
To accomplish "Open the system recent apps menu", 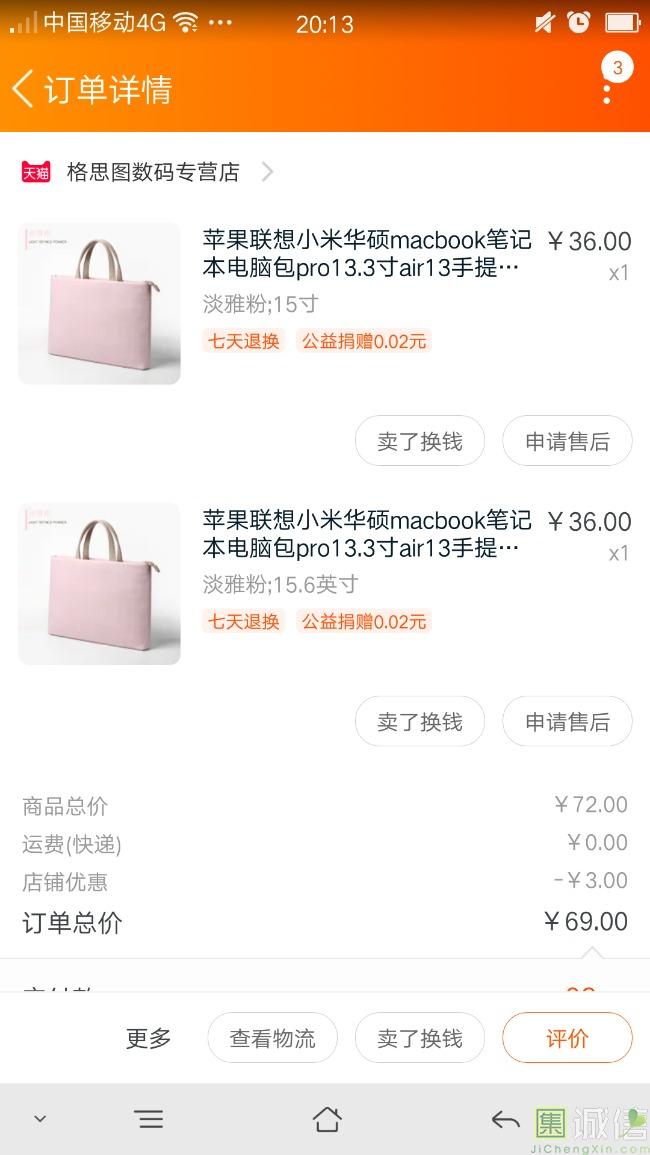I will [x=149, y=1119].
